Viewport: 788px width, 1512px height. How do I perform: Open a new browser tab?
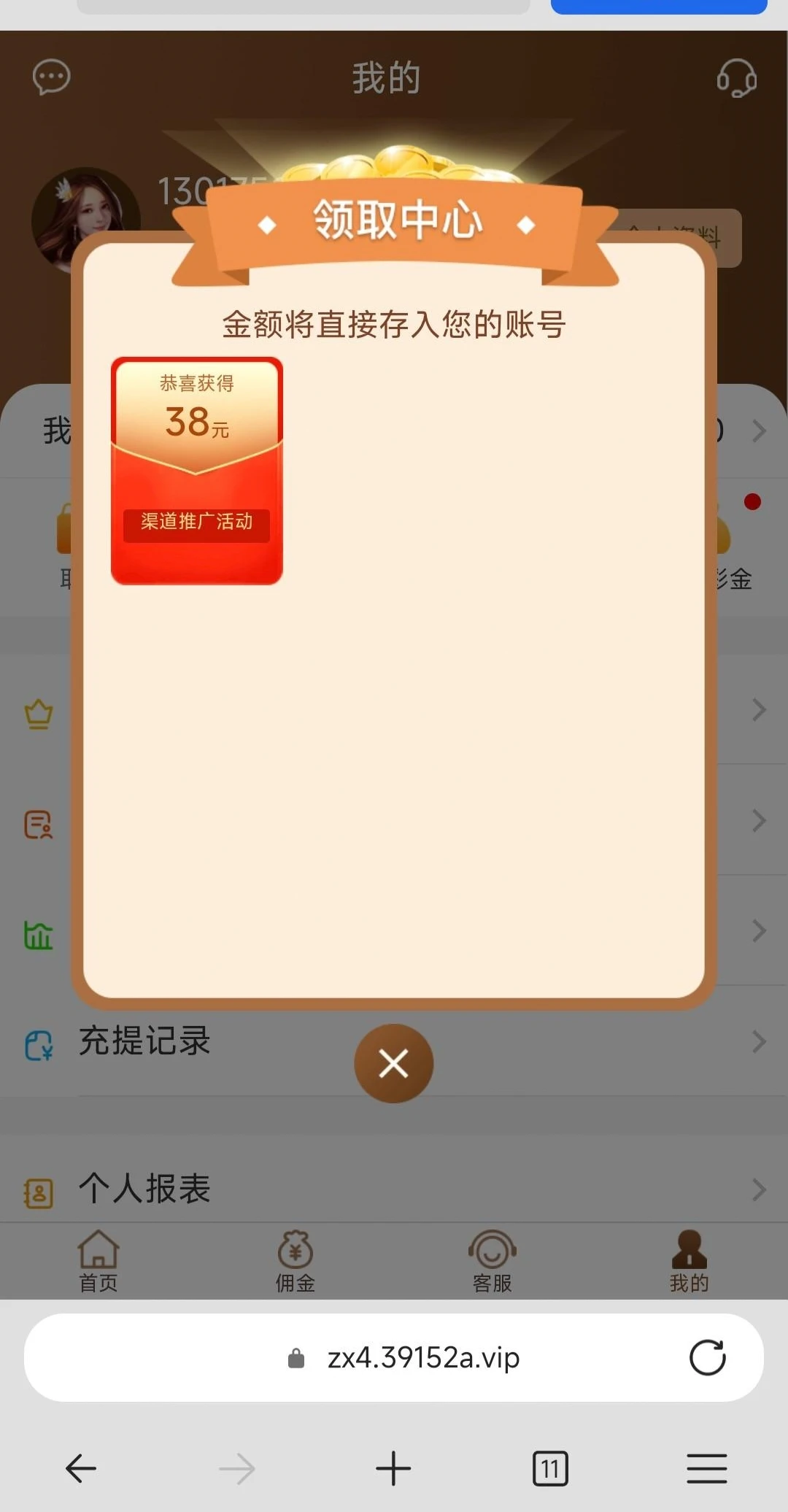pyautogui.click(x=393, y=1468)
